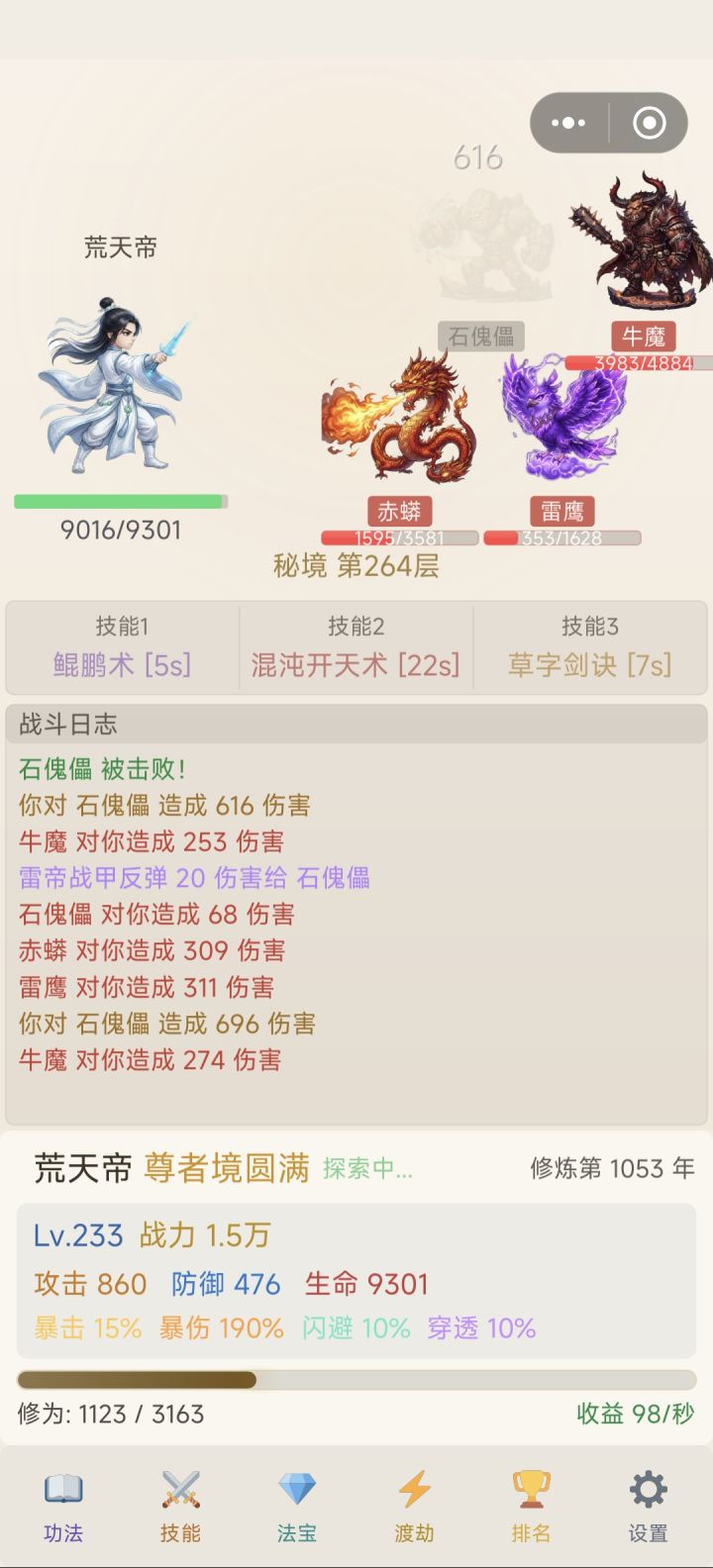Tap the 探索中... status link
The height and width of the screenshot is (1568, 713).
pos(368,1170)
